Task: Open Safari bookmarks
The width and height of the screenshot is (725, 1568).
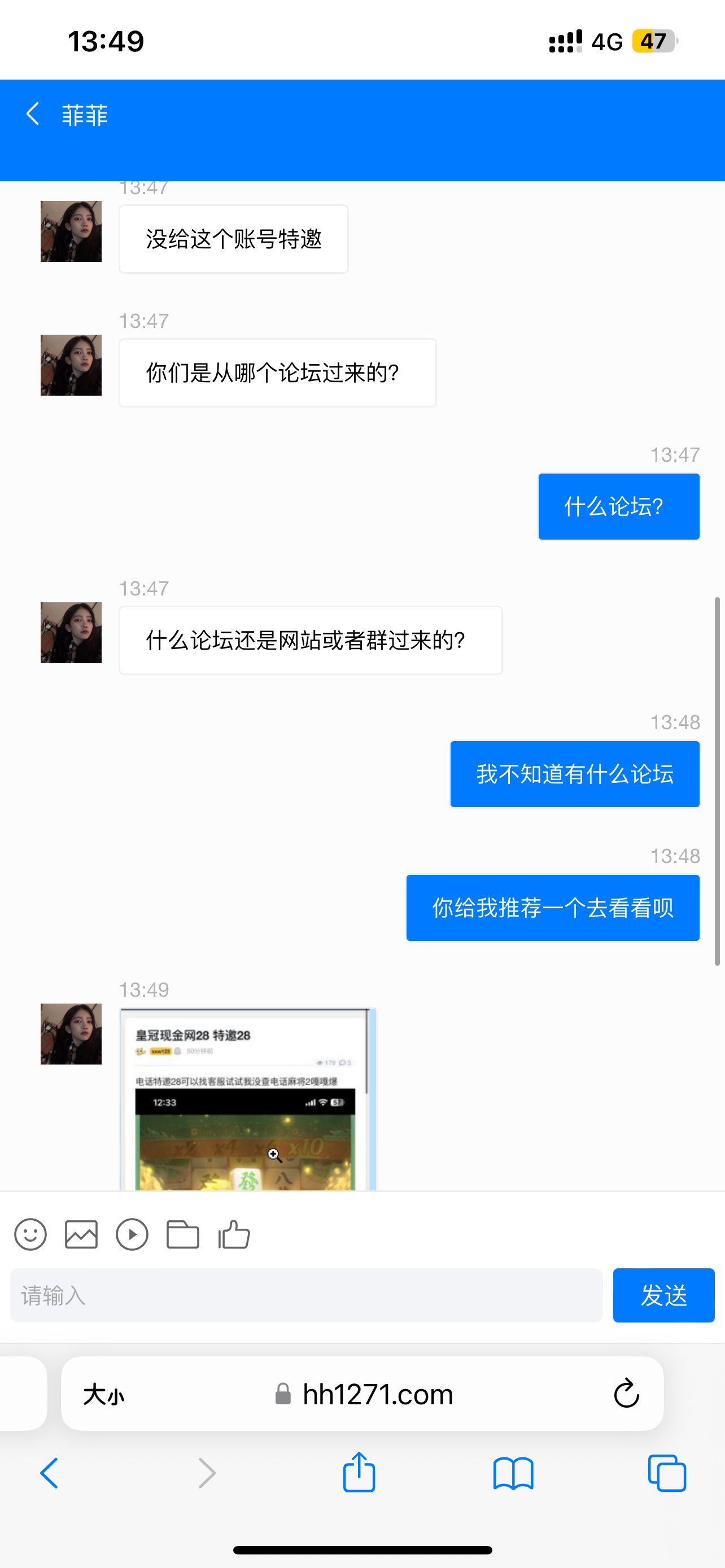Action: [513, 1473]
